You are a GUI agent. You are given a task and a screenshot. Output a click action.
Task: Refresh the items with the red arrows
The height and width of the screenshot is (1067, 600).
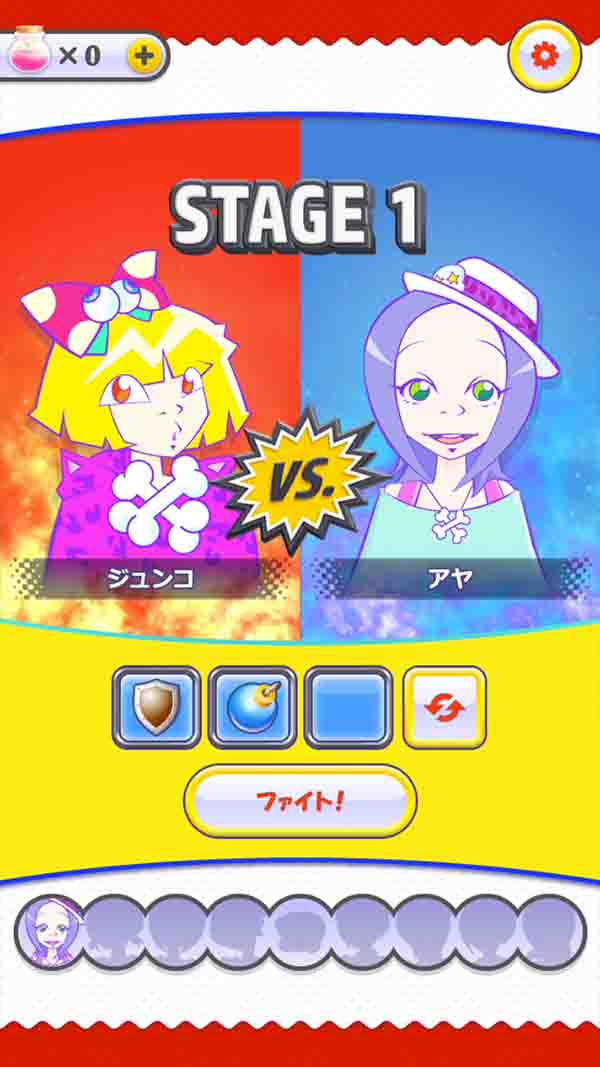[x=445, y=707]
